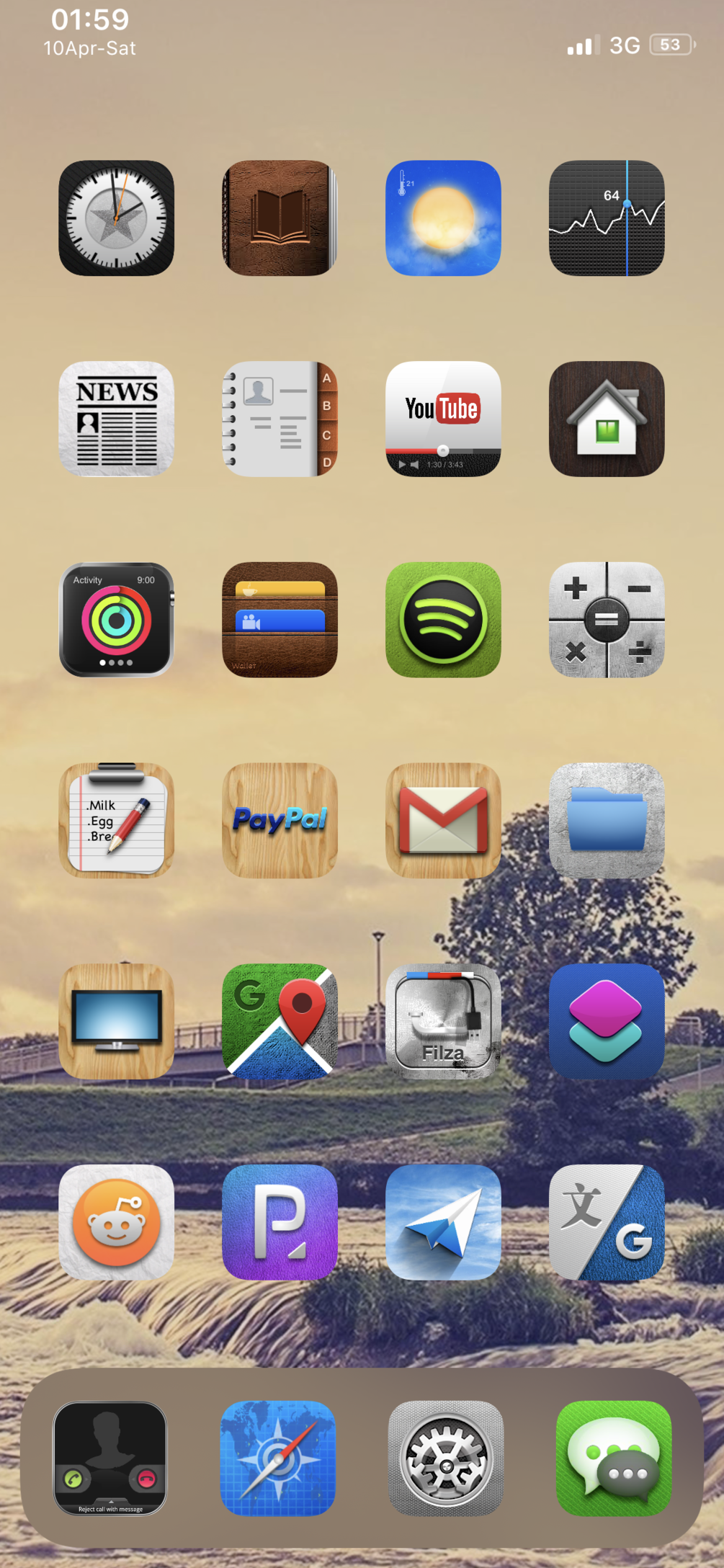Viewport: 724px width, 1568px height.
Task: Open the Calculator app
Action: click(x=607, y=620)
